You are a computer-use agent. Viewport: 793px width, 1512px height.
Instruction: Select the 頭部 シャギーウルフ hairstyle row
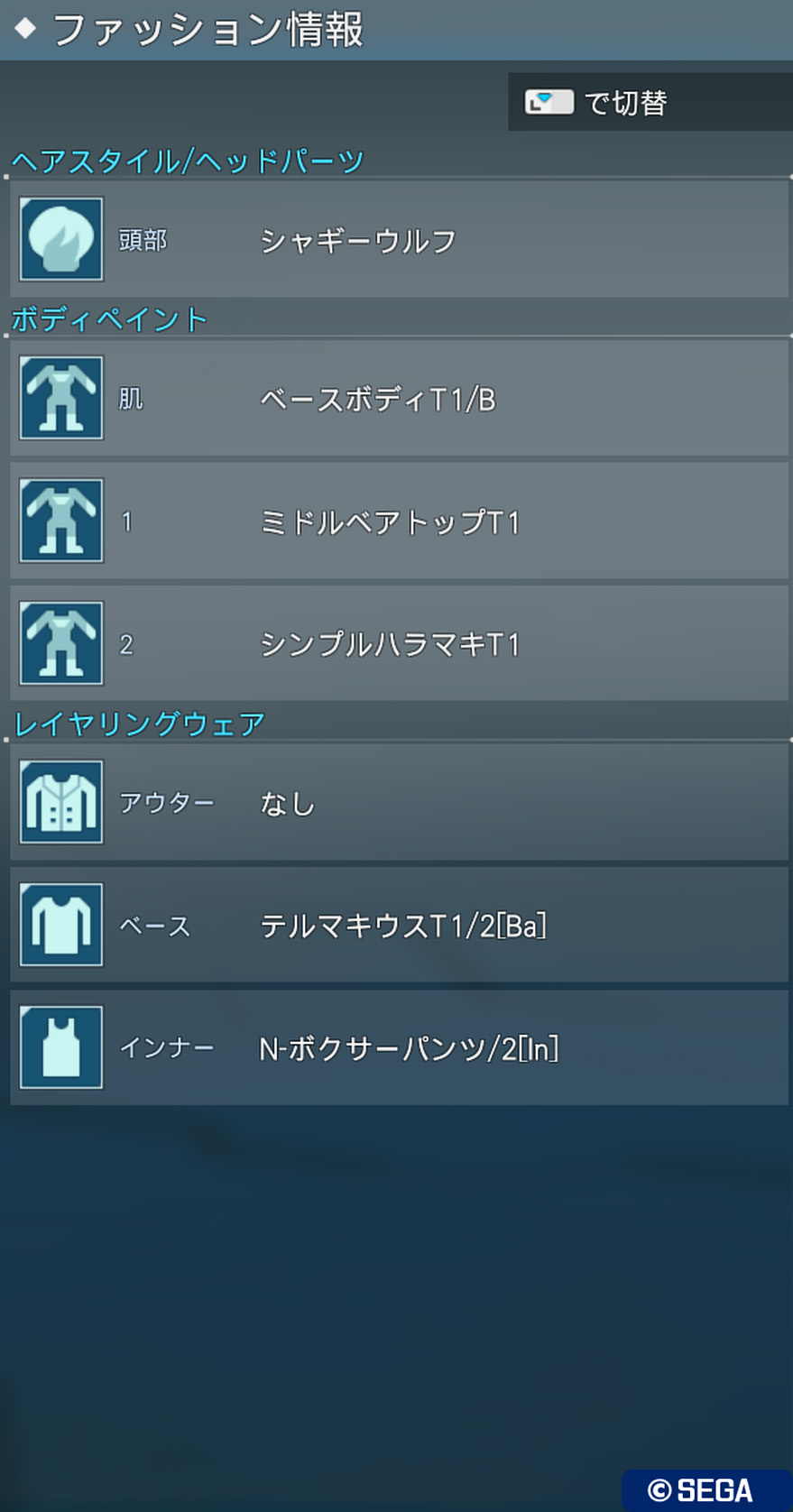pyautogui.click(x=400, y=239)
